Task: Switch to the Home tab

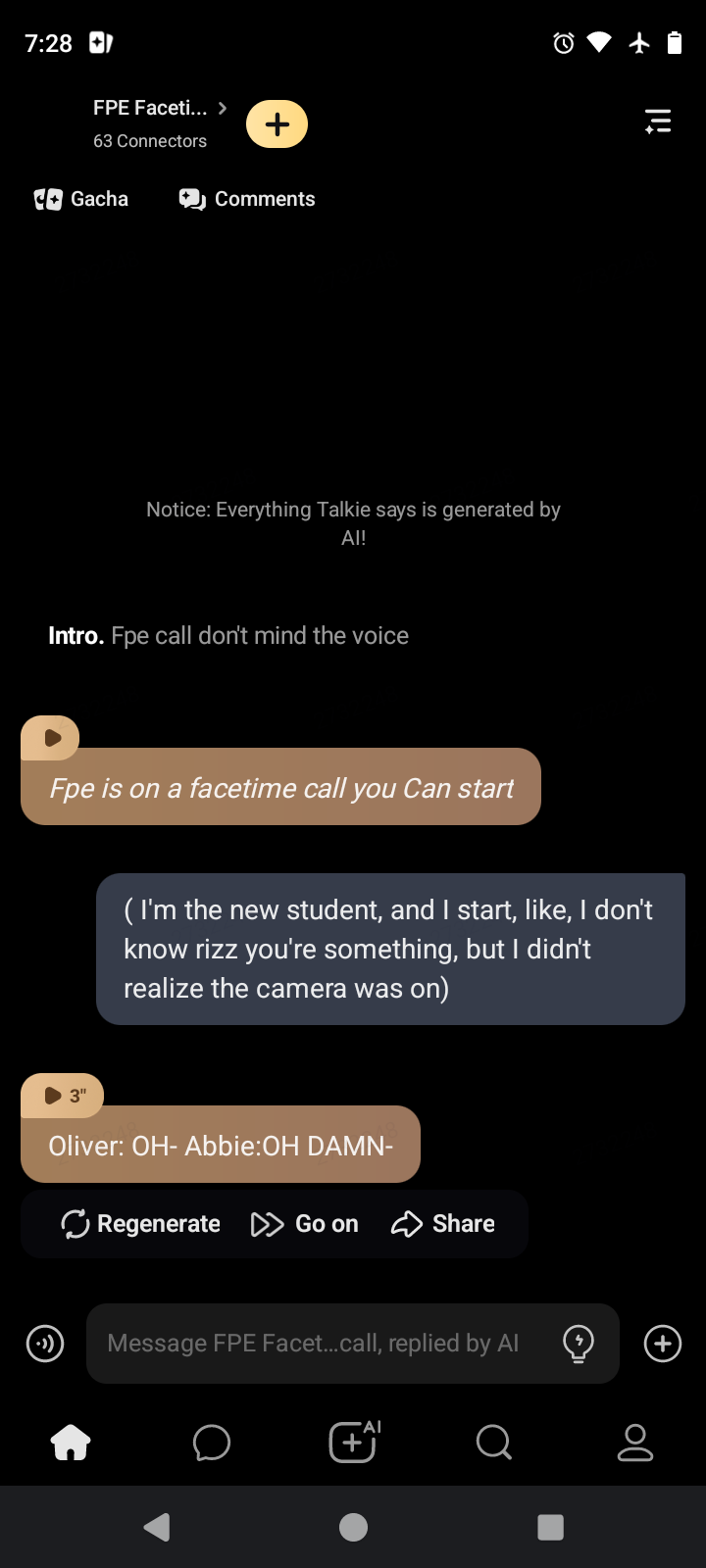Action: [x=71, y=1443]
